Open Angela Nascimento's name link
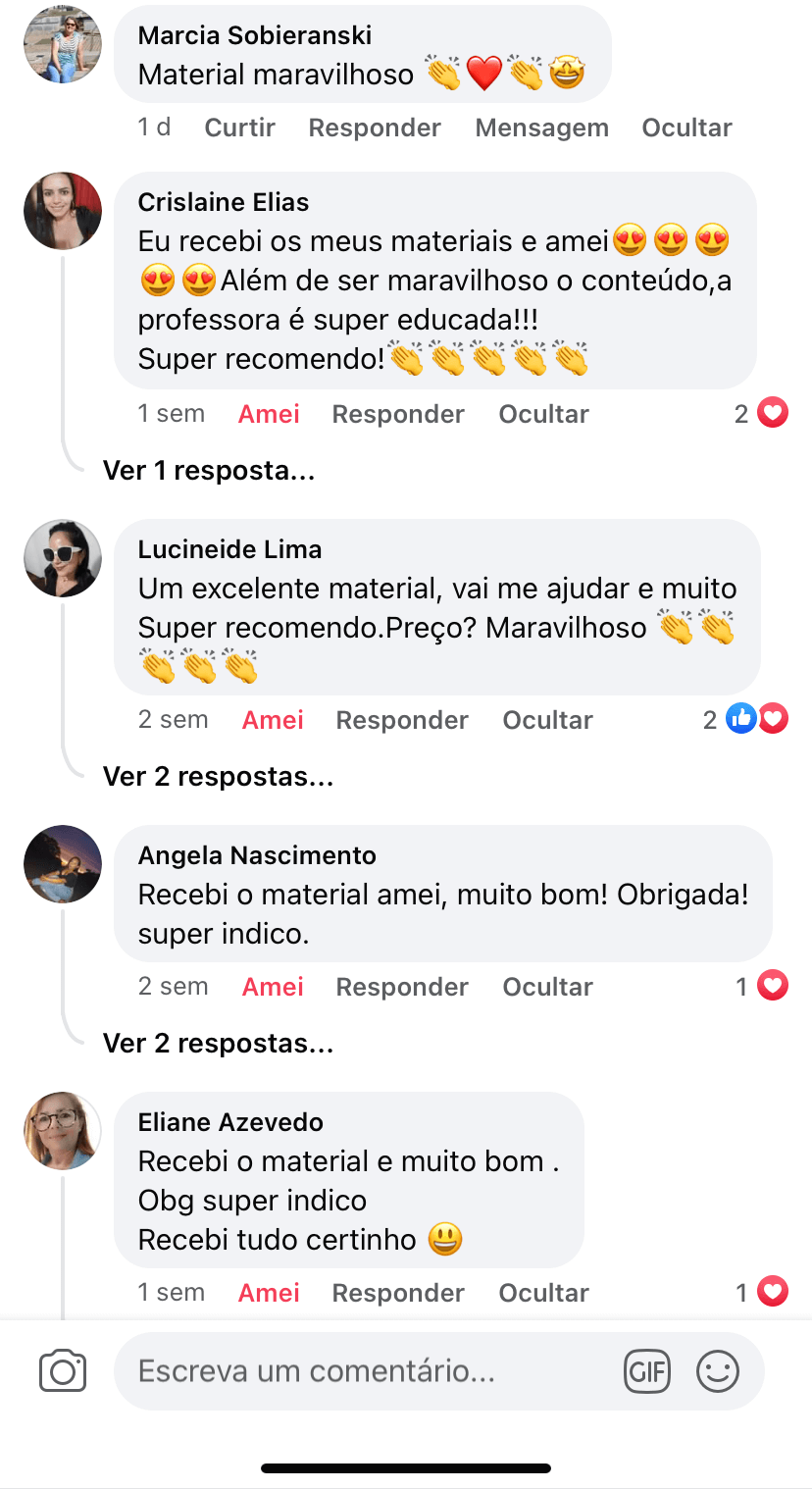Viewport: 812px width, 1489px height. (x=255, y=854)
